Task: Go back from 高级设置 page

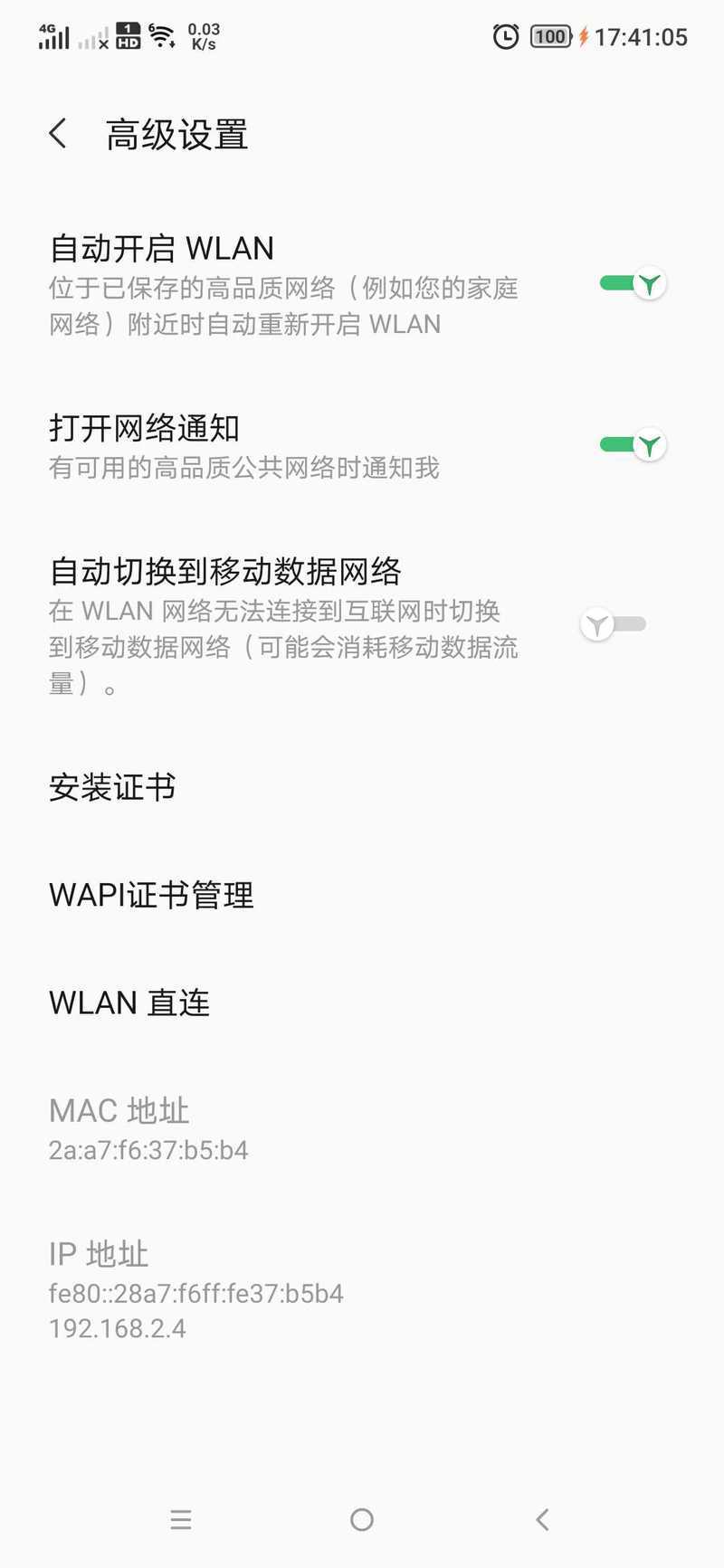Action: click(58, 134)
